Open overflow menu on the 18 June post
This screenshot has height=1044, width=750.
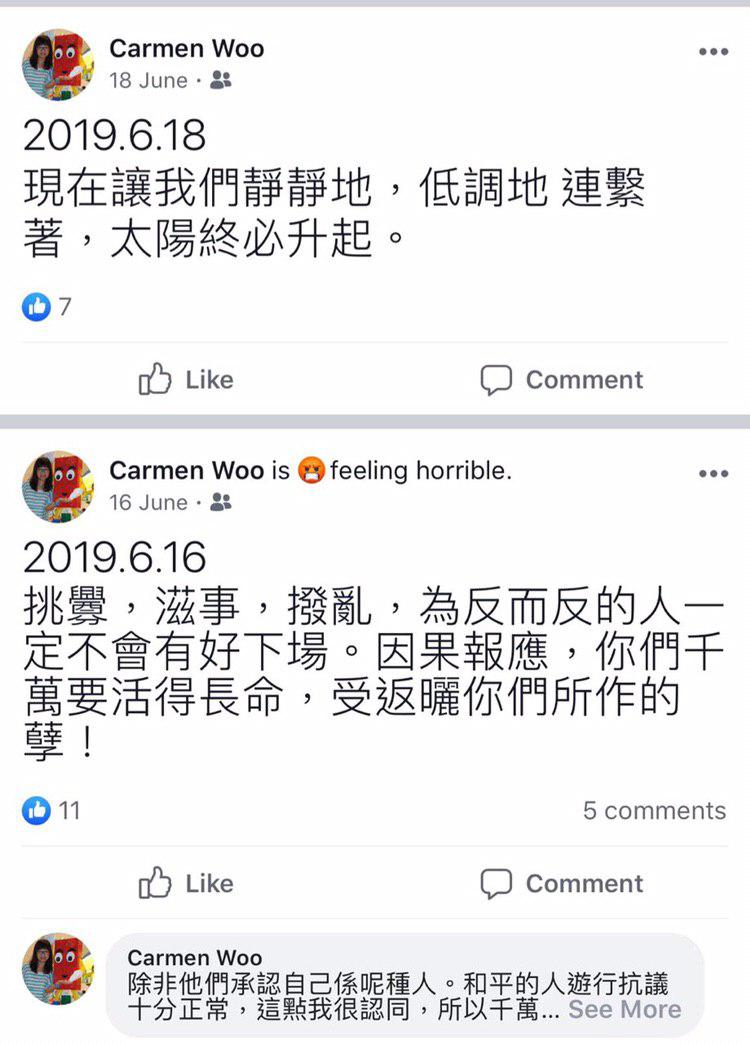(713, 52)
